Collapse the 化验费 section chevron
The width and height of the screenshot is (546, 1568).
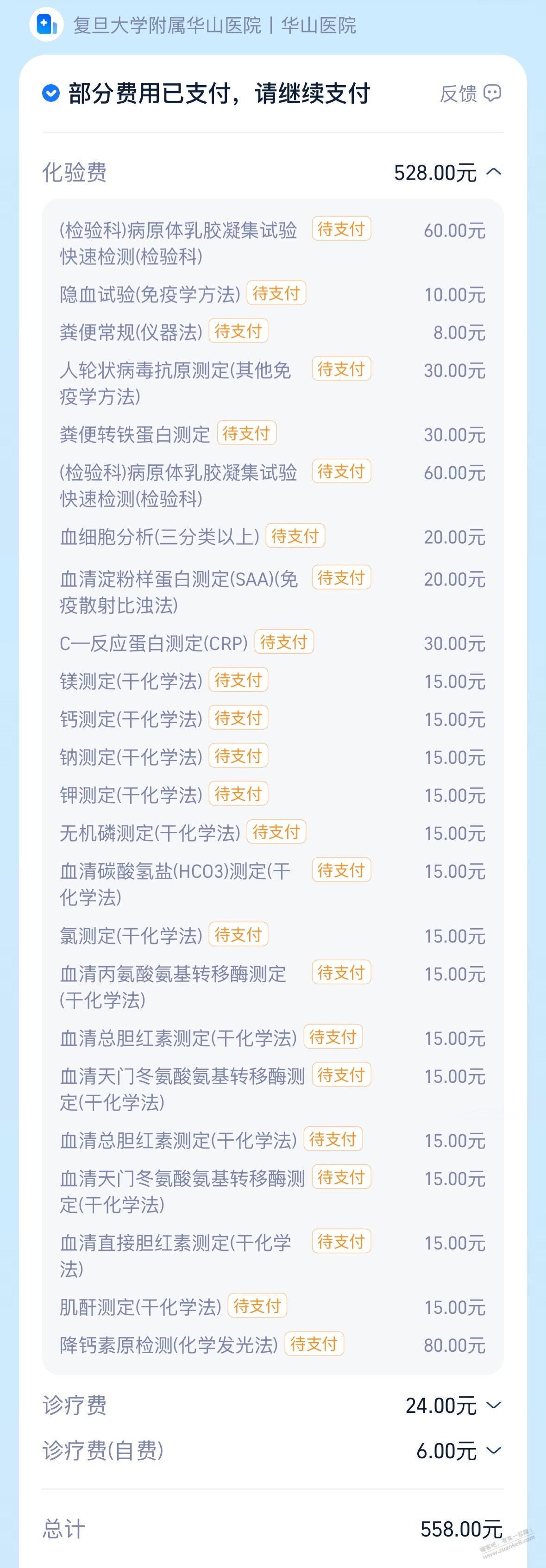click(494, 172)
